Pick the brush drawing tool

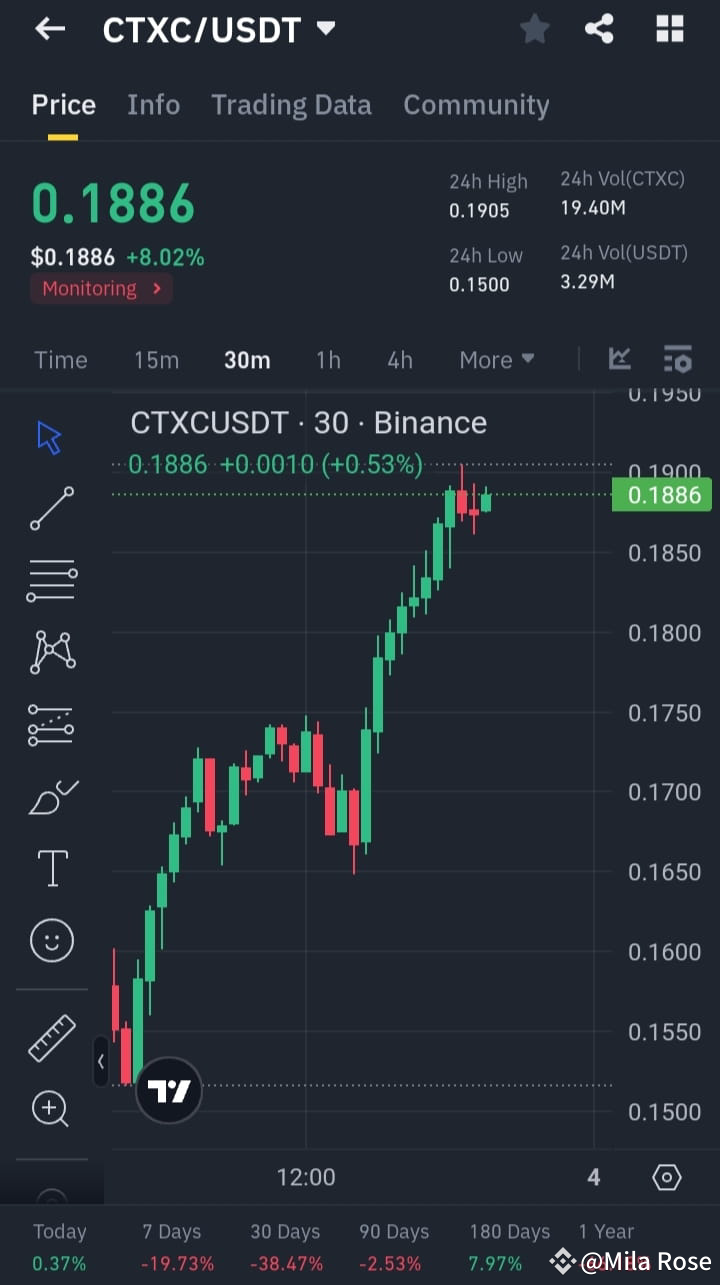[x=51, y=796]
